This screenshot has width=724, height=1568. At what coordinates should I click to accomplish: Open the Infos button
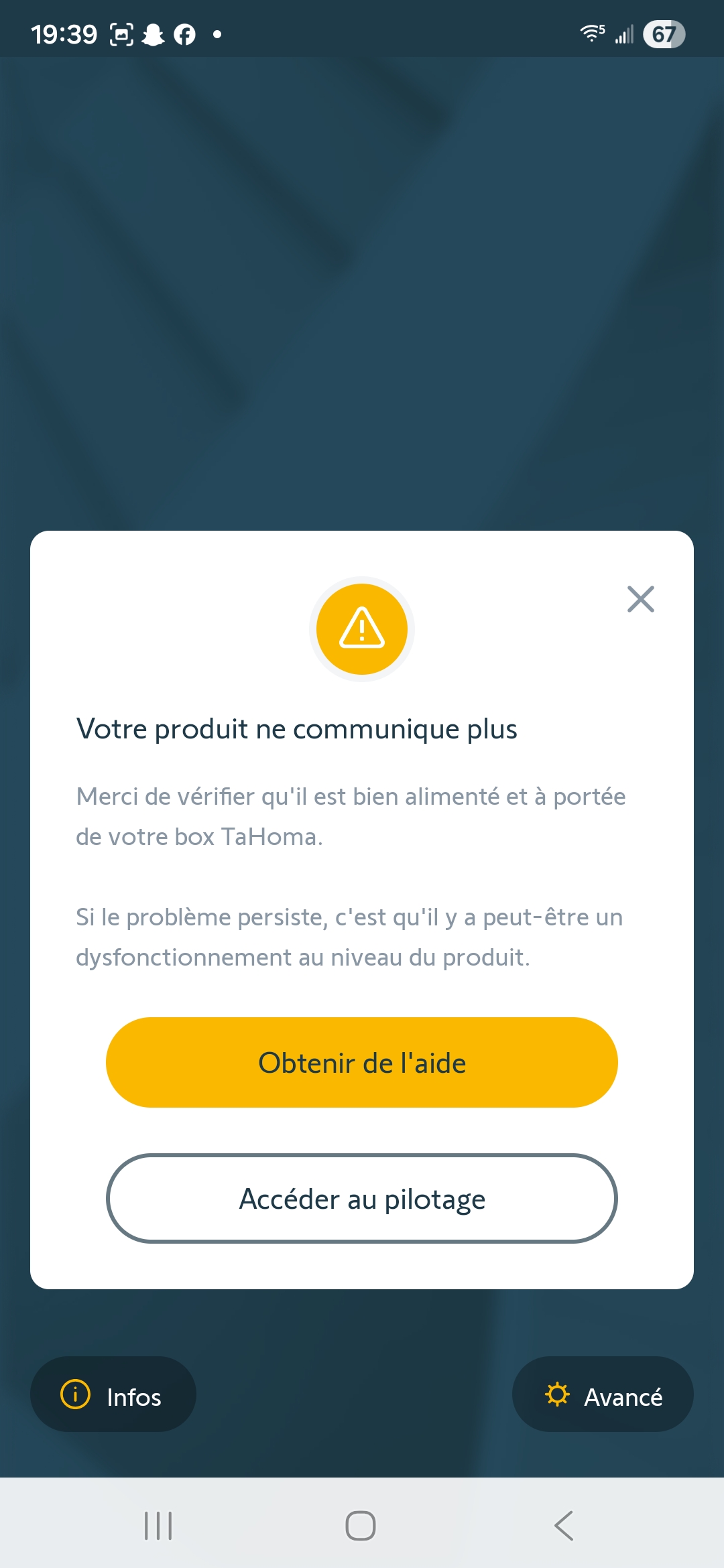(x=113, y=1394)
